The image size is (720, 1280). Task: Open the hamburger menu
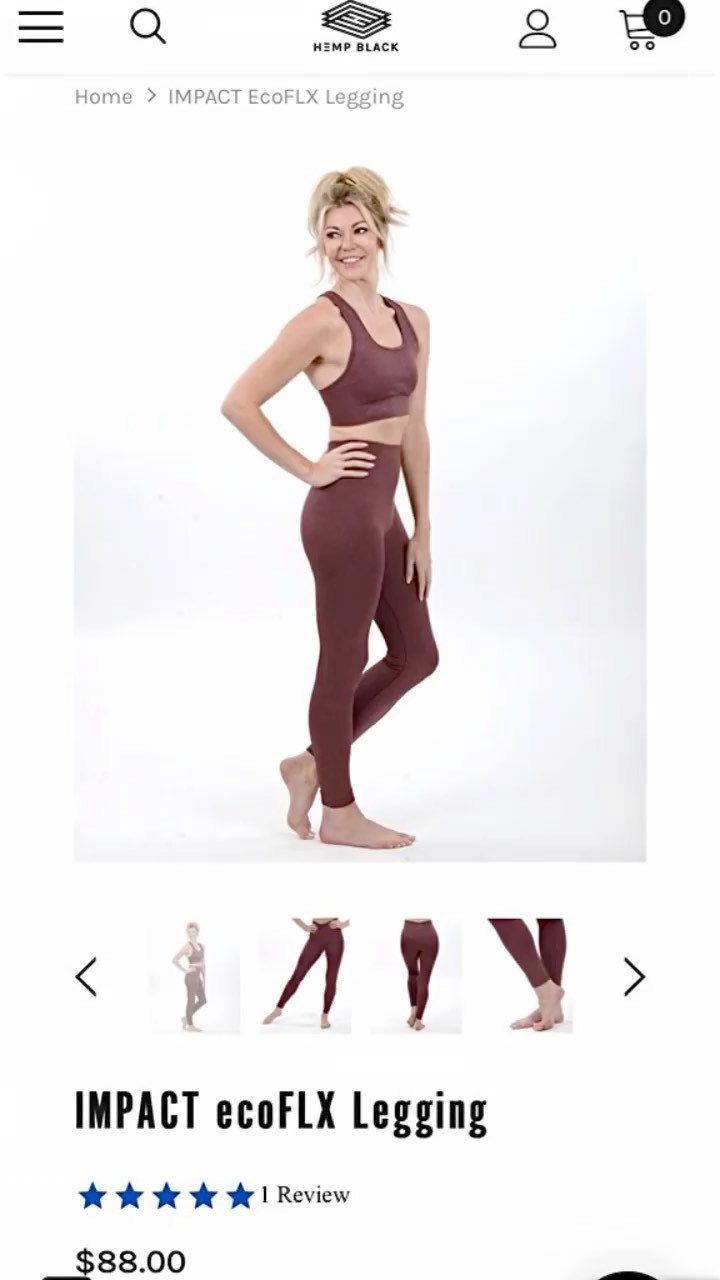[41, 27]
